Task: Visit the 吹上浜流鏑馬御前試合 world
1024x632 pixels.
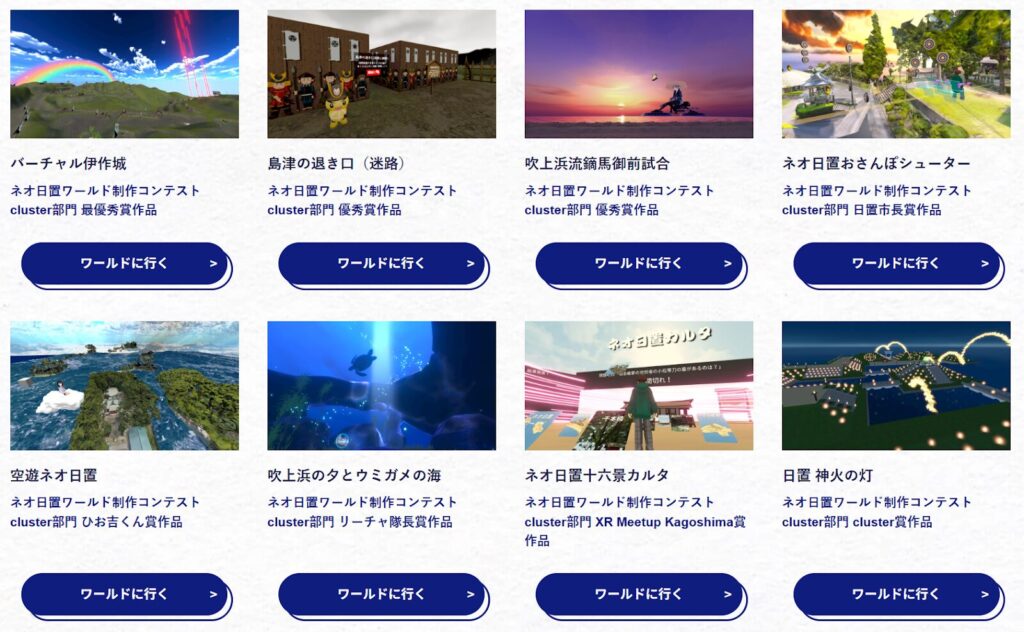Action: [639, 264]
